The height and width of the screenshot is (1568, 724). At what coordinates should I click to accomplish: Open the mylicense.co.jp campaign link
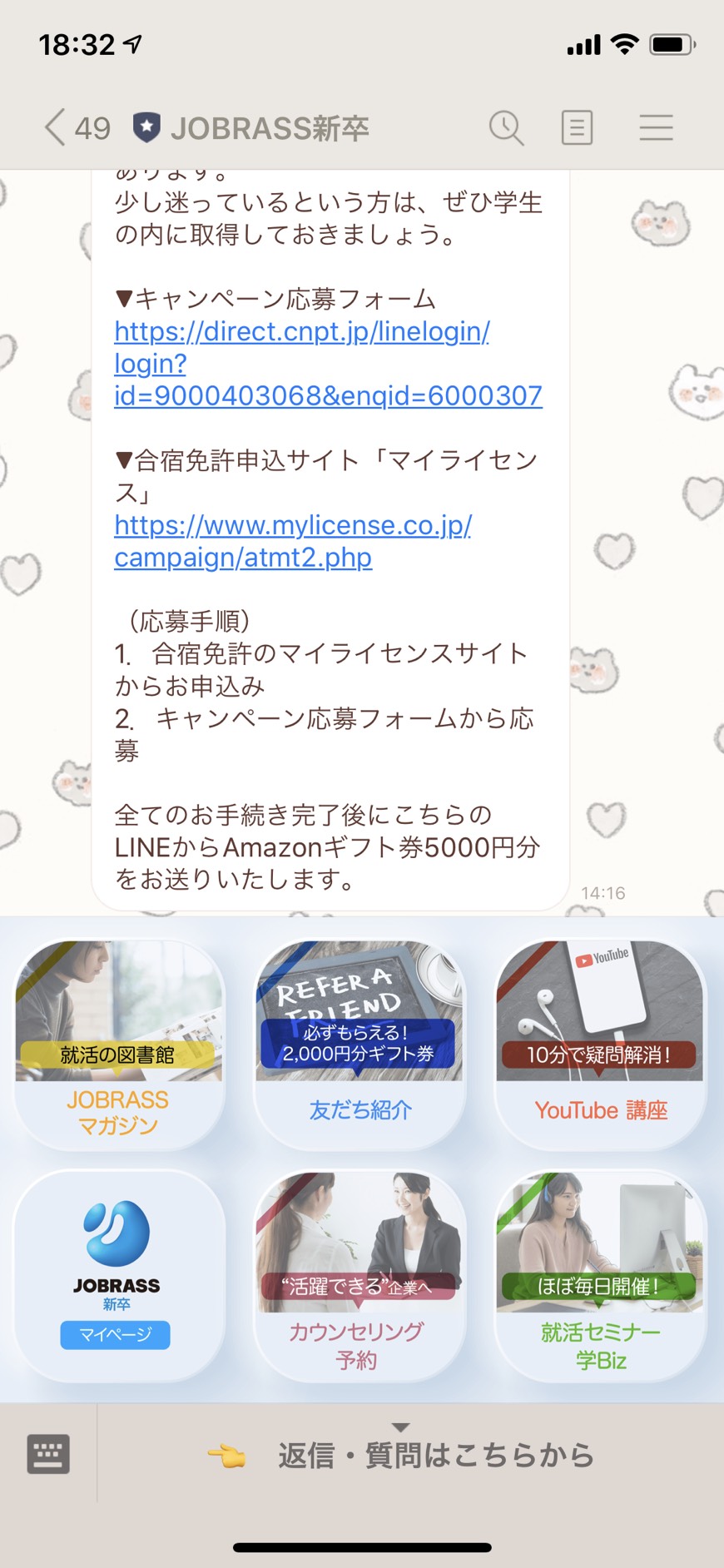point(292,541)
